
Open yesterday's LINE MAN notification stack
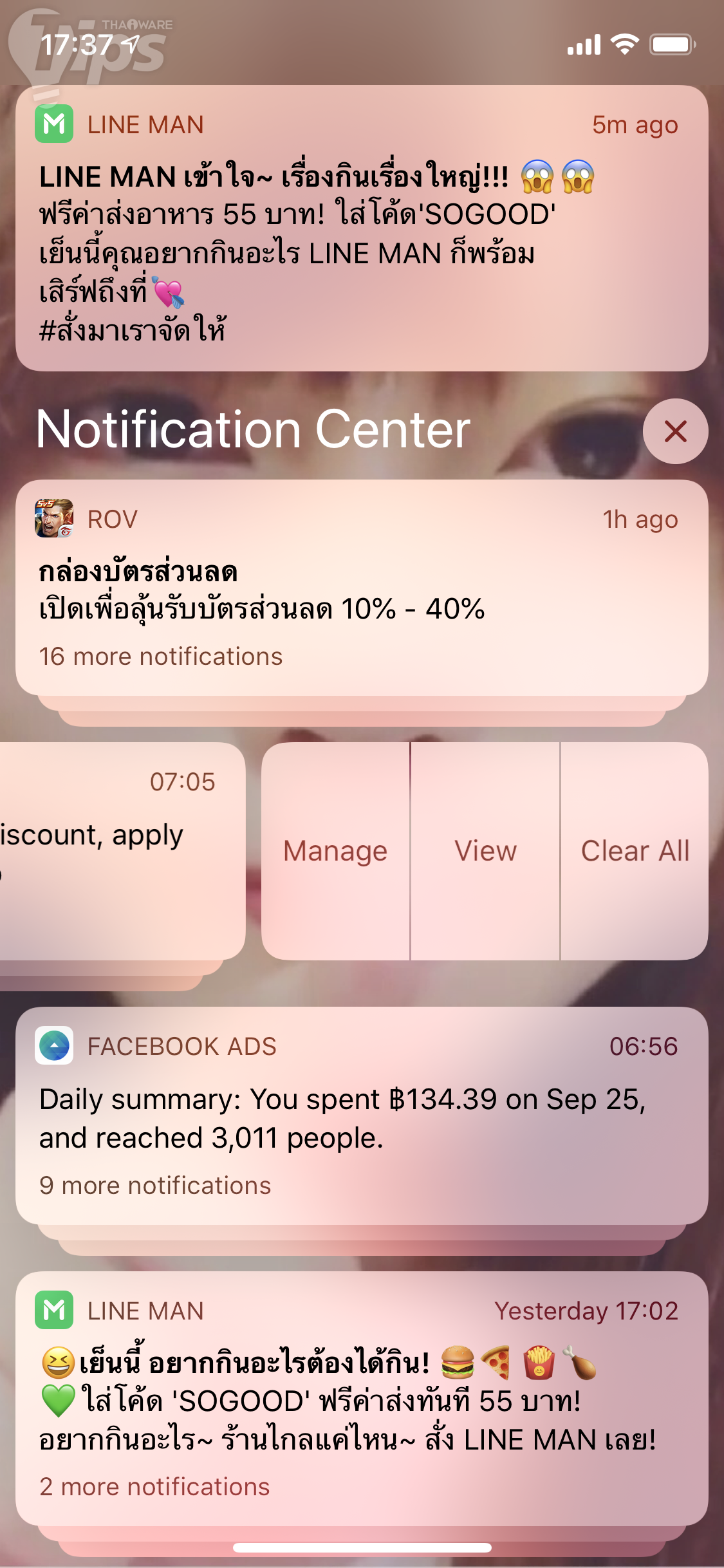pyautogui.click(x=362, y=1398)
